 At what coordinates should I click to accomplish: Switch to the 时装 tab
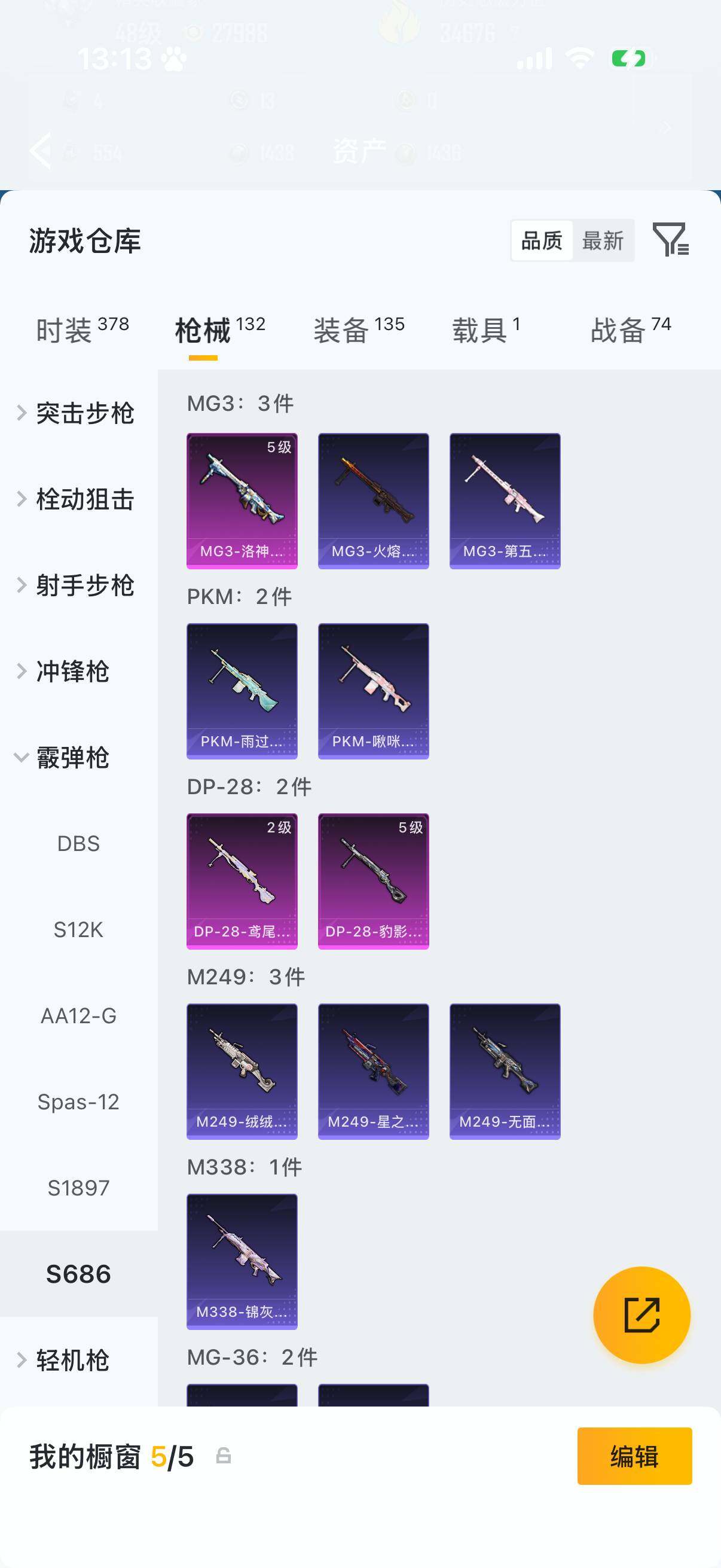click(x=81, y=330)
